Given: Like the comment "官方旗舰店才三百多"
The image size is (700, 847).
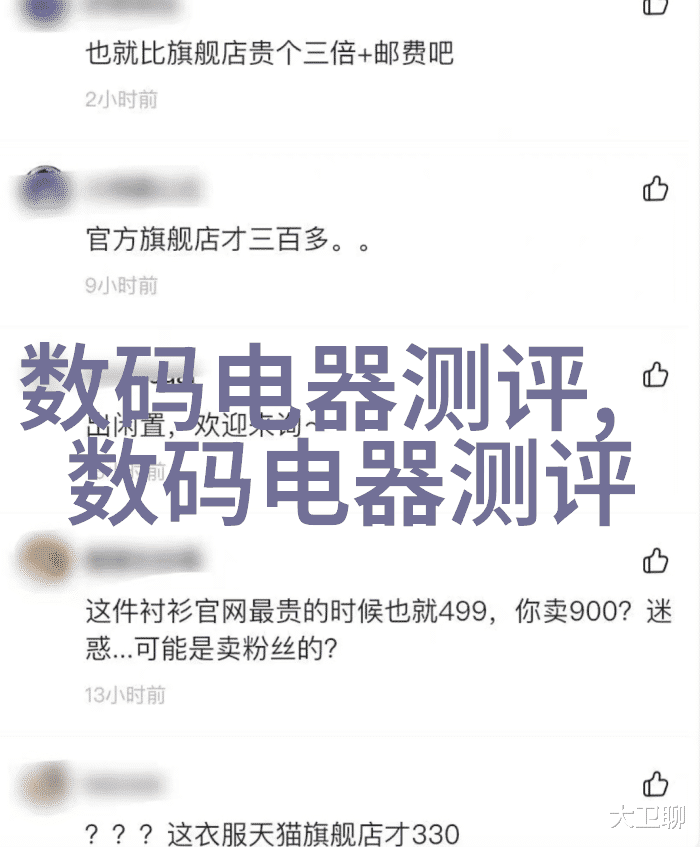Looking at the screenshot, I should point(655,188).
